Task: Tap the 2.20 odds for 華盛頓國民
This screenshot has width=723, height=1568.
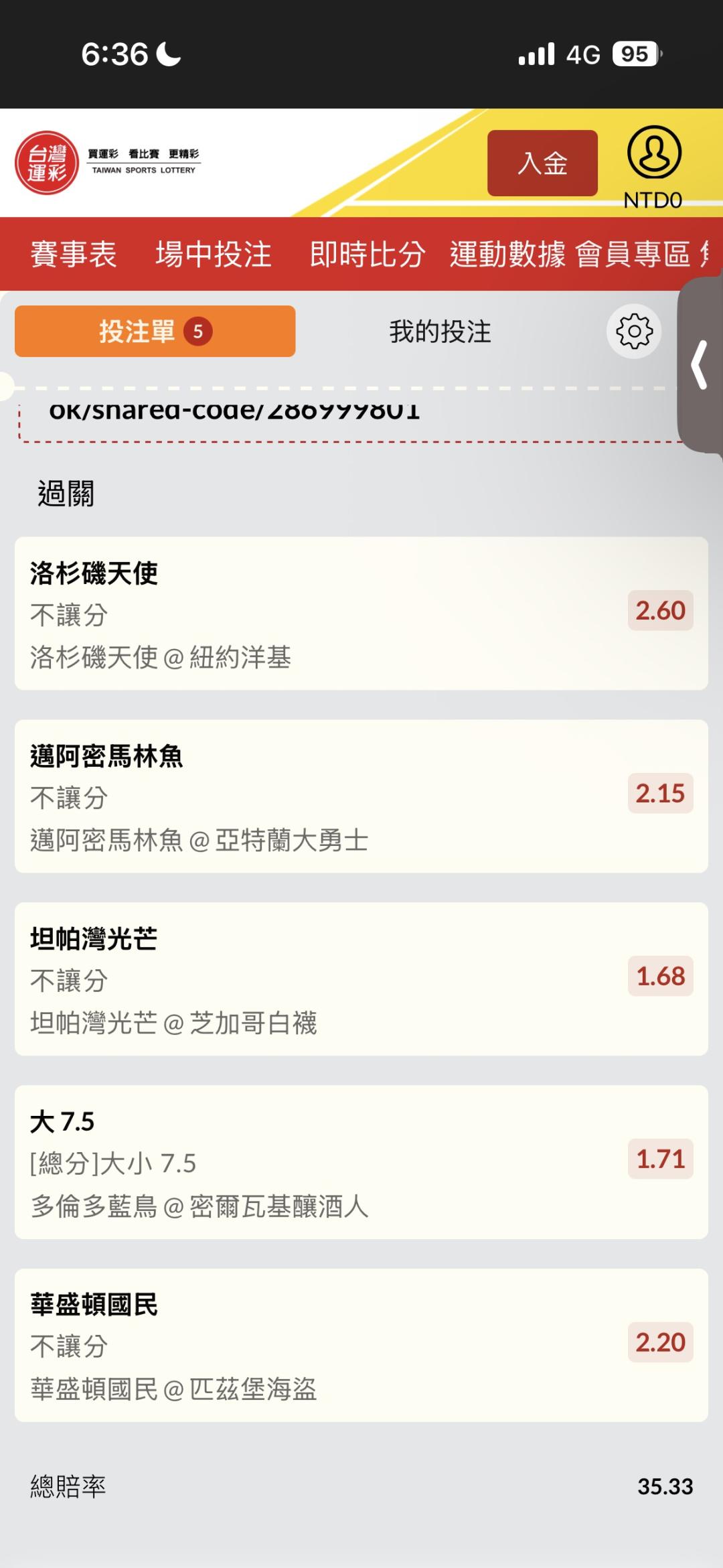Action: 660,1342
